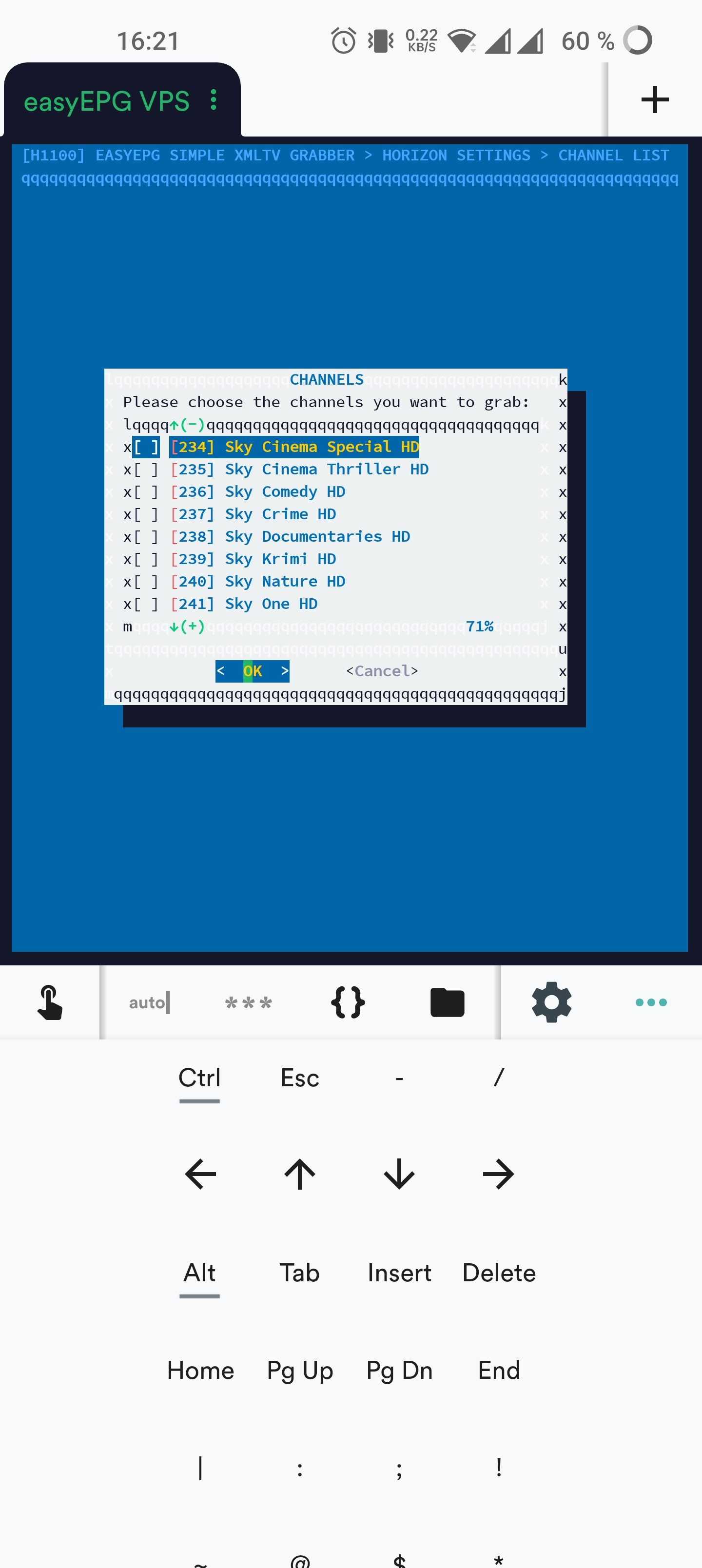This screenshot has height=1568, width=702.
Task: Tap the End key
Action: point(499,1370)
